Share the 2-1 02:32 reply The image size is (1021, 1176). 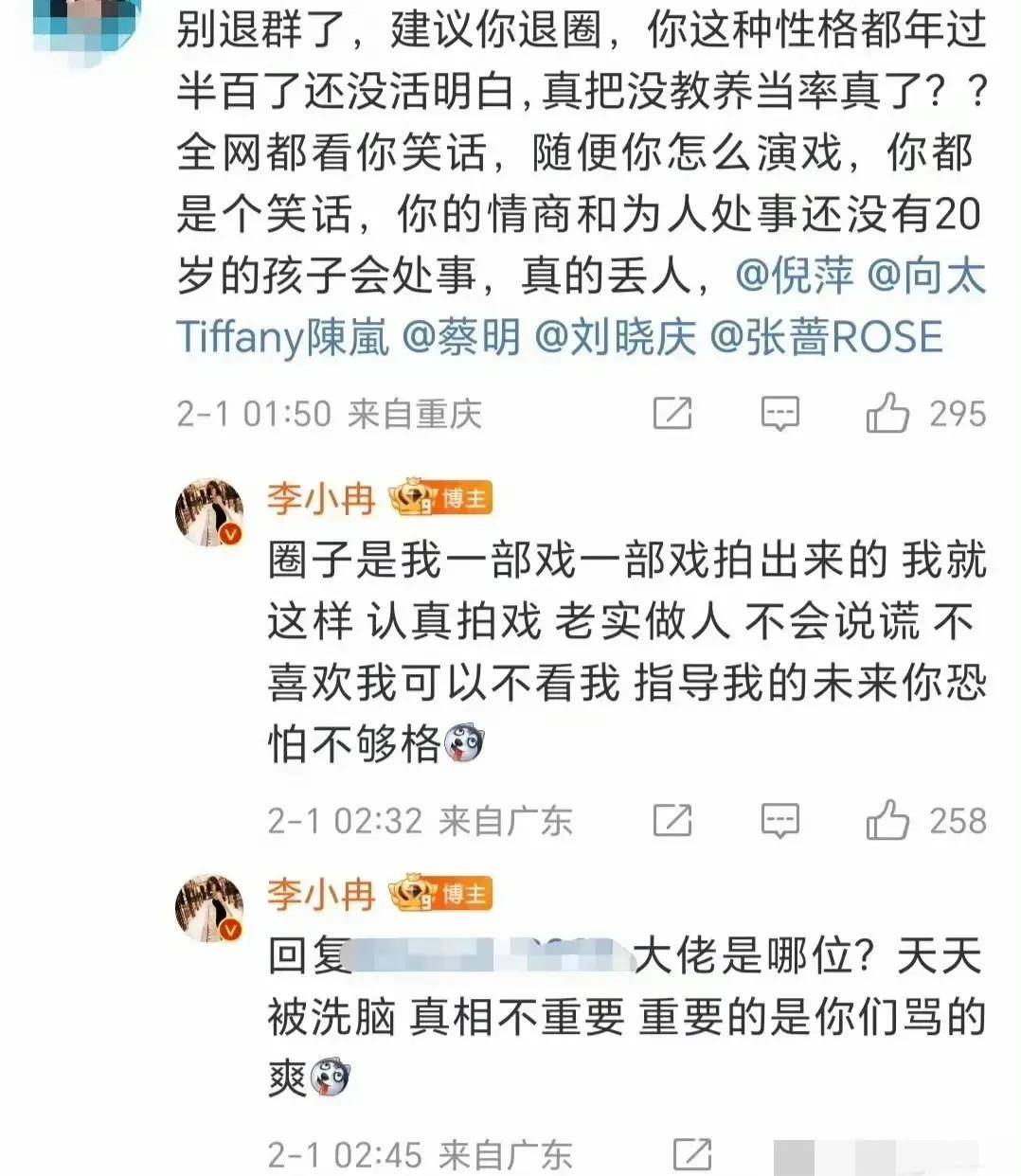672,820
